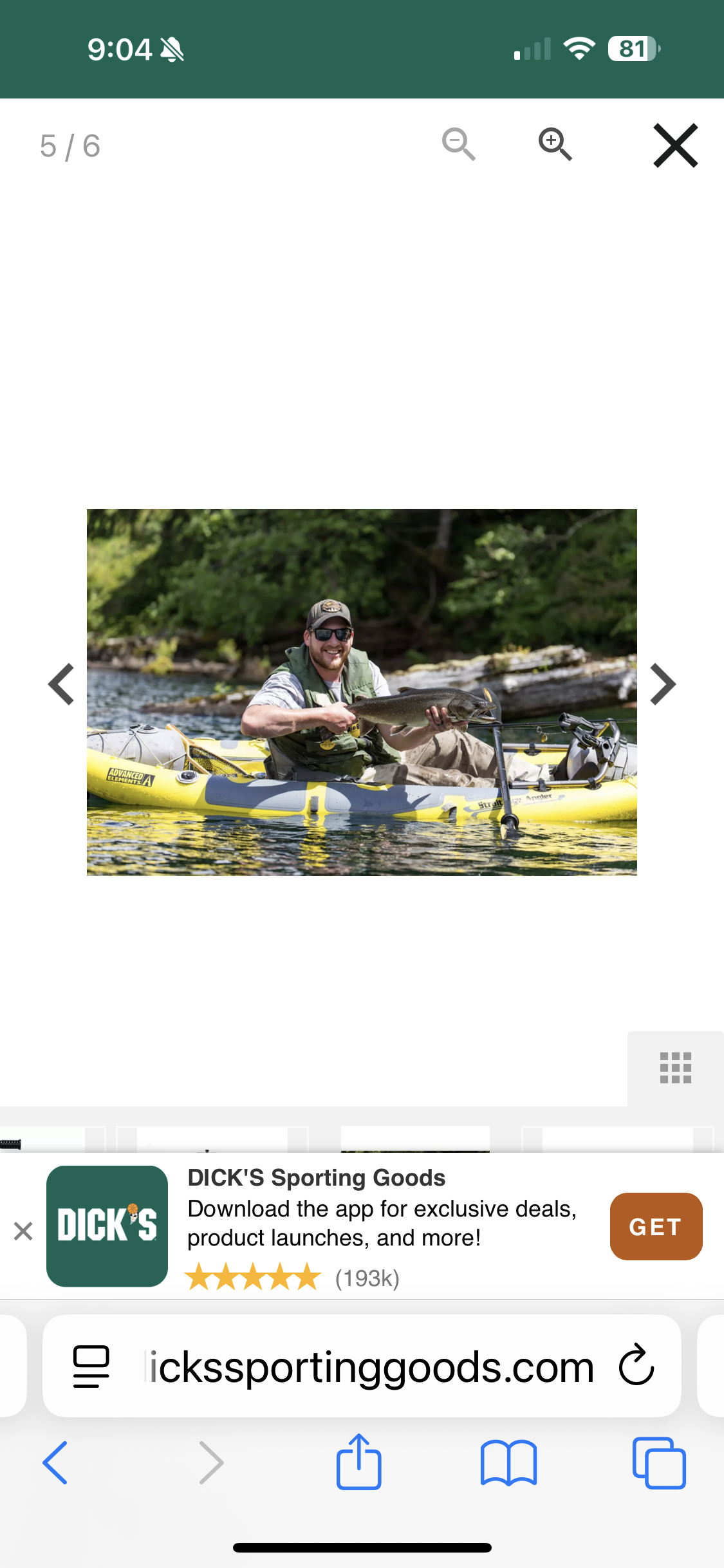This screenshot has width=724, height=1568.
Task: Toggle the thumbnail grid view
Action: [x=676, y=1069]
